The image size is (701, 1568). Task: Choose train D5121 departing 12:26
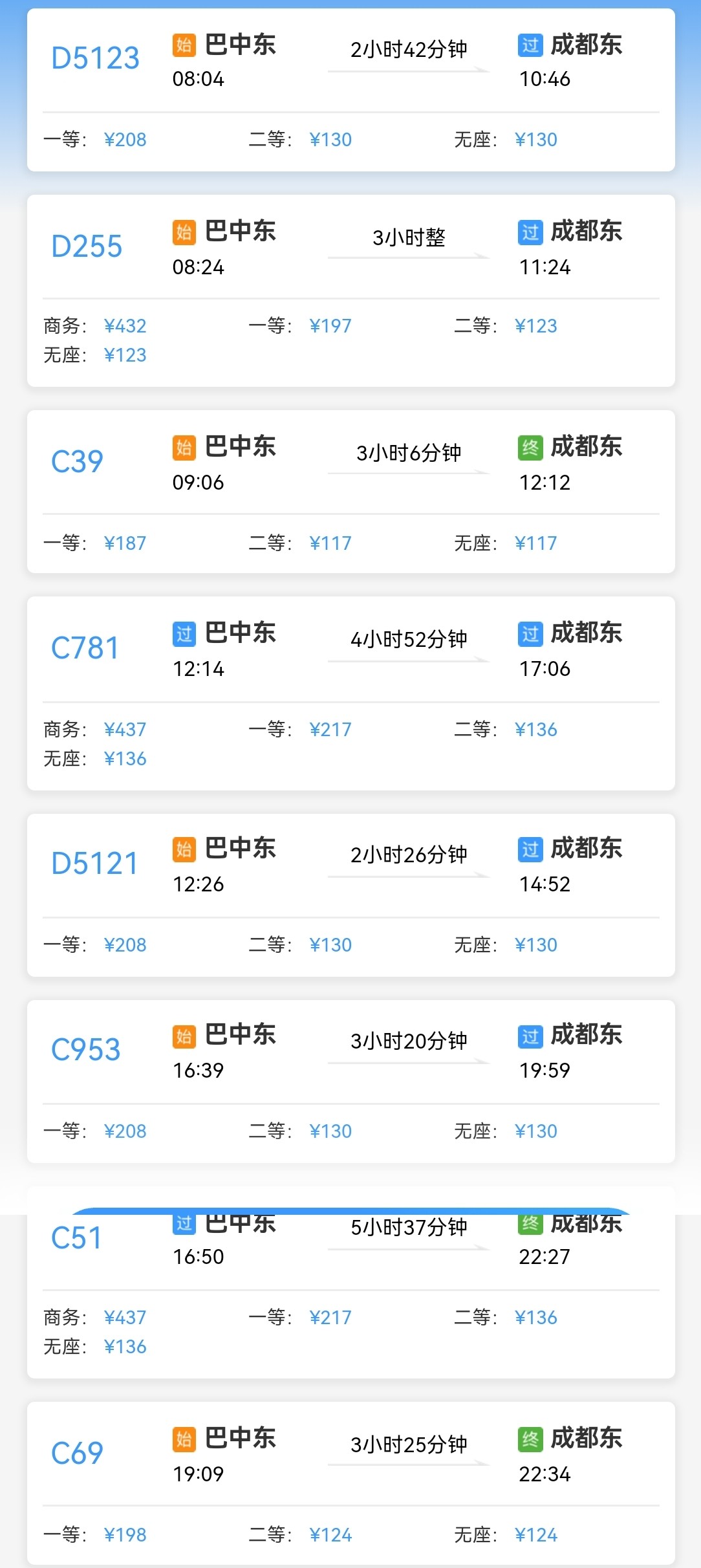point(350,895)
